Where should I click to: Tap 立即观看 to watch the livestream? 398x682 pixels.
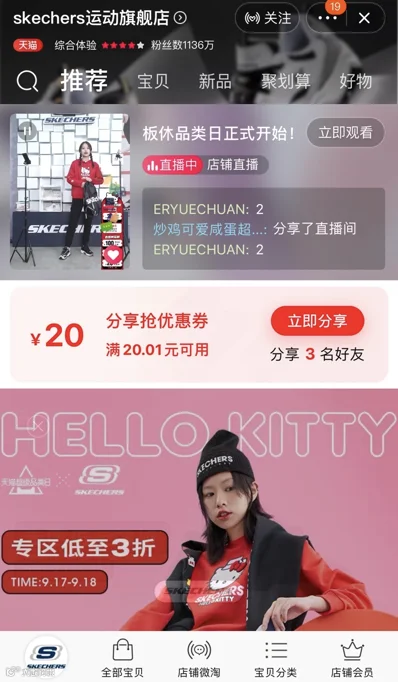[x=346, y=132]
